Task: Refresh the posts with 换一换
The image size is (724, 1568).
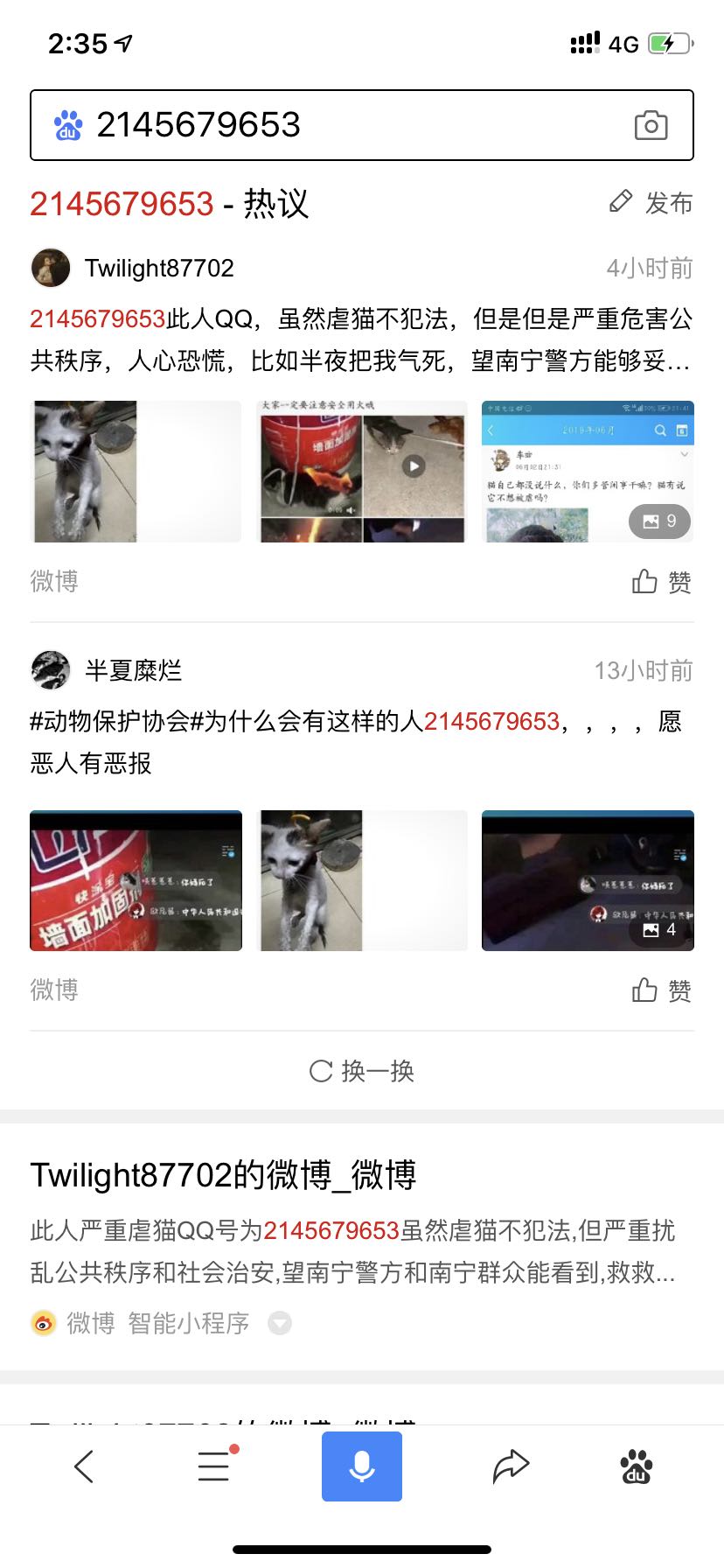Action: (x=362, y=1070)
